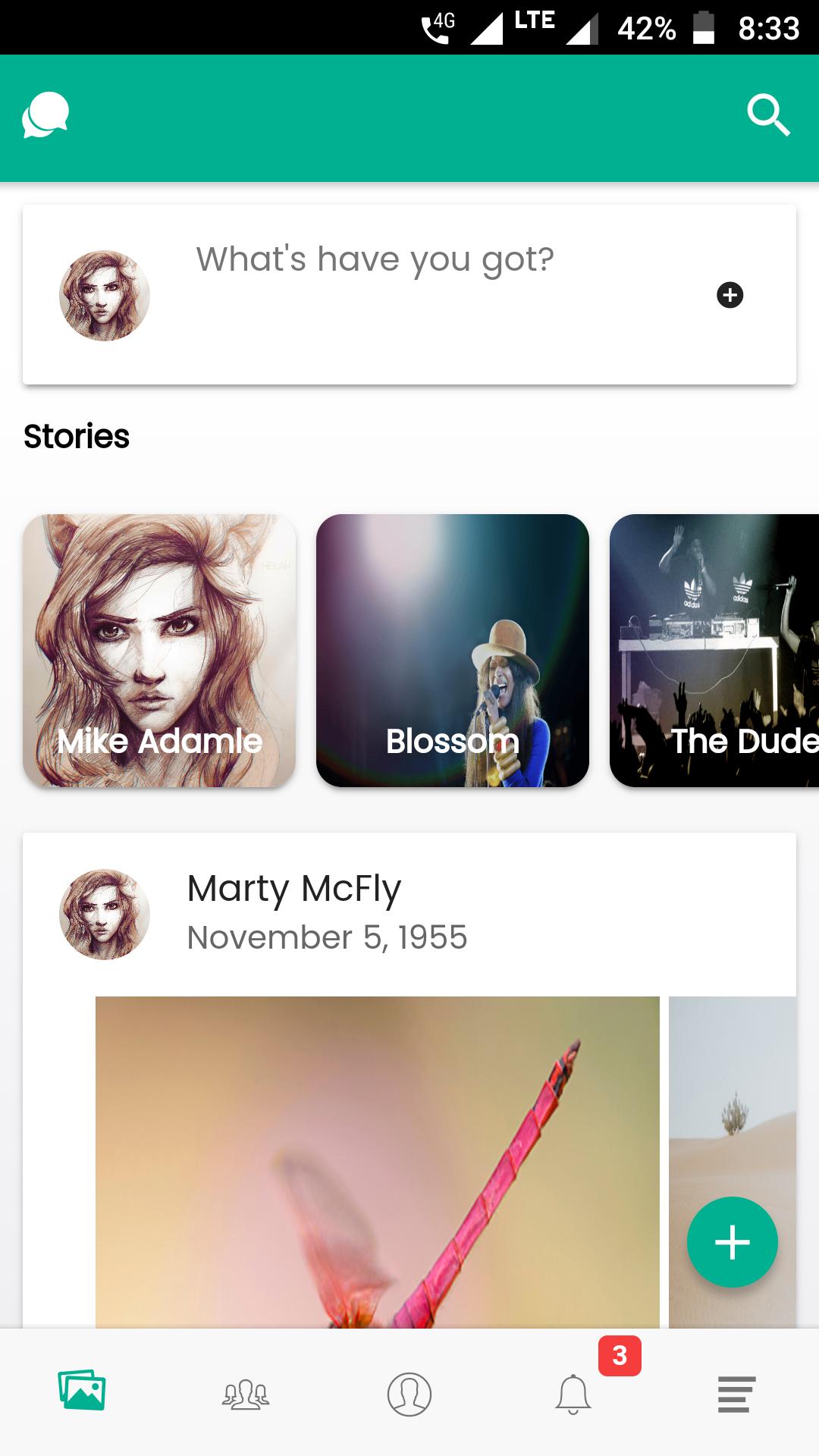Tap the search icon
The height and width of the screenshot is (1456, 819).
pyautogui.click(x=770, y=116)
